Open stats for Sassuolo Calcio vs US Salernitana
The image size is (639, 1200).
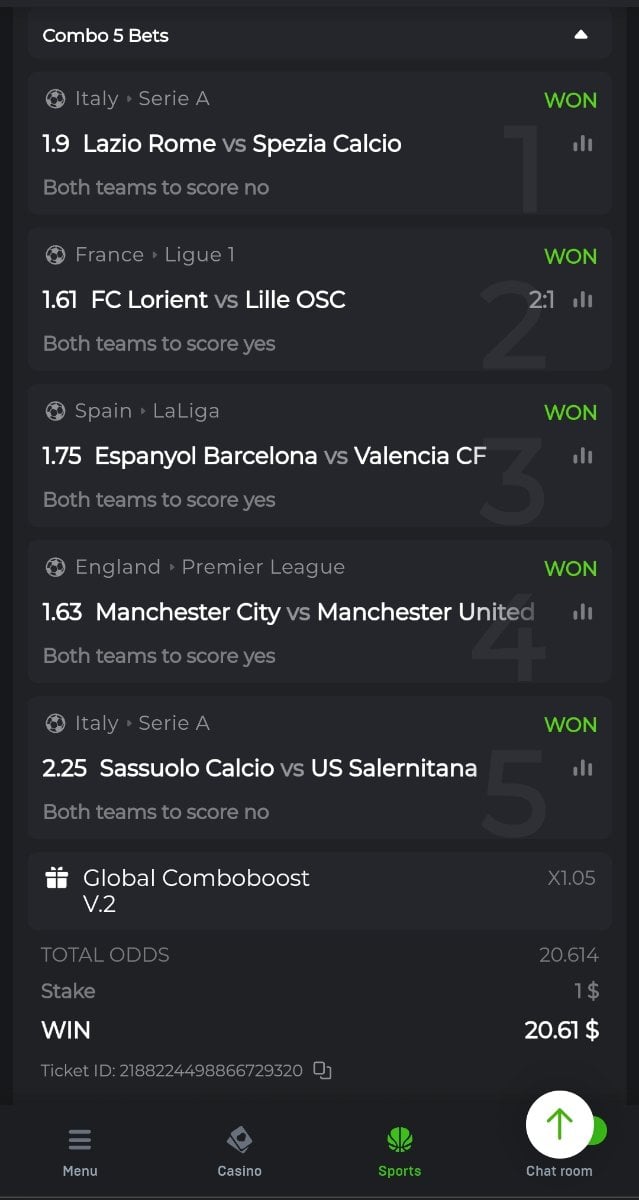click(583, 768)
